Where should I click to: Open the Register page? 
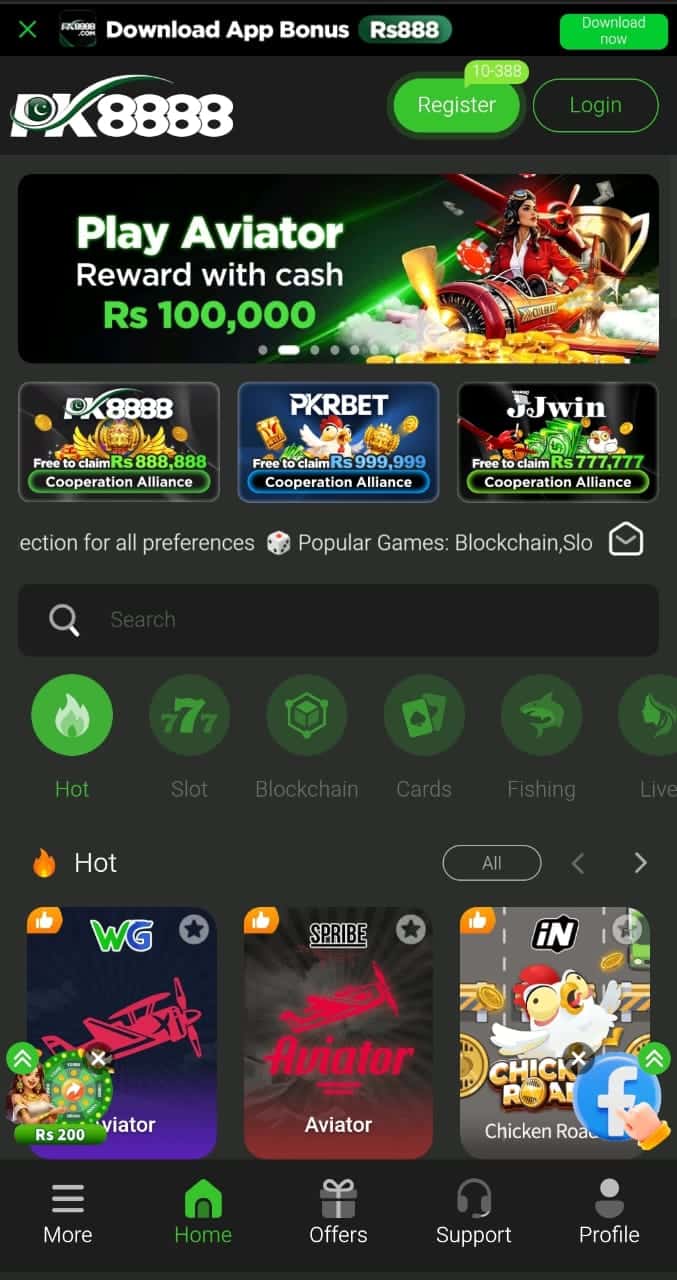(456, 105)
